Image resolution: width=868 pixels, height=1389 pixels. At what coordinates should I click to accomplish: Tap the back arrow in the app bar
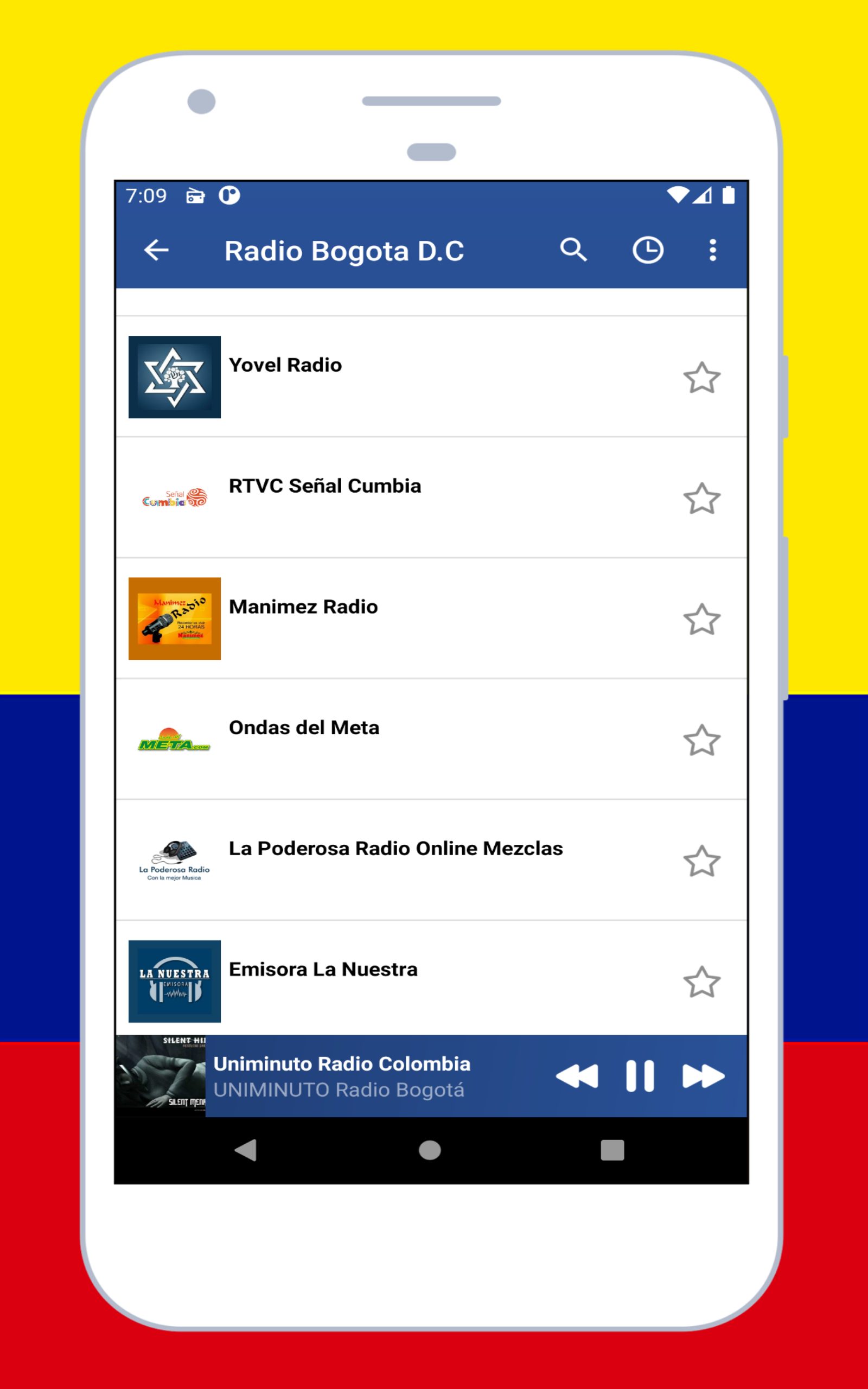point(156,250)
